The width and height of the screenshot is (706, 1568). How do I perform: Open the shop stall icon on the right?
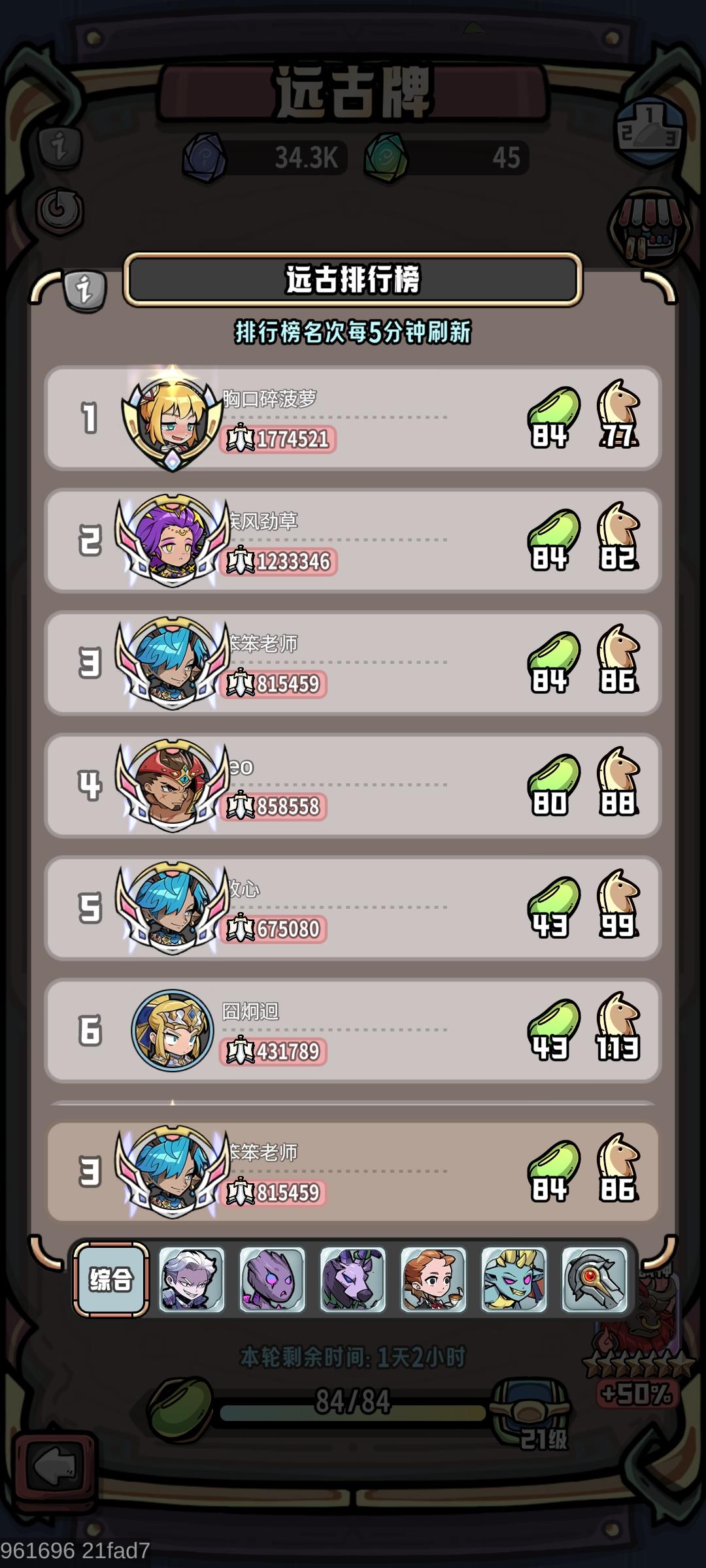[x=649, y=230]
